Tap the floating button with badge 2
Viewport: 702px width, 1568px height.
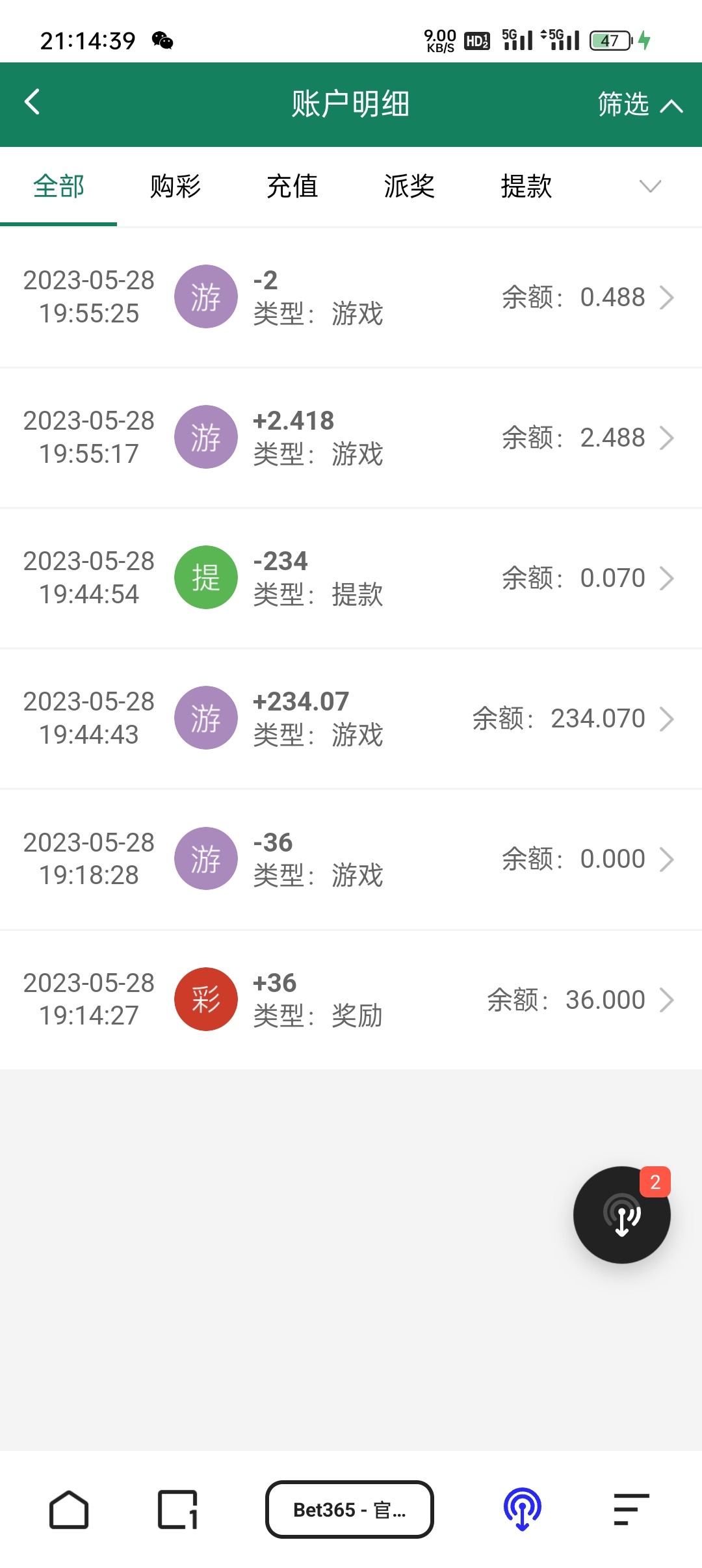622,1214
